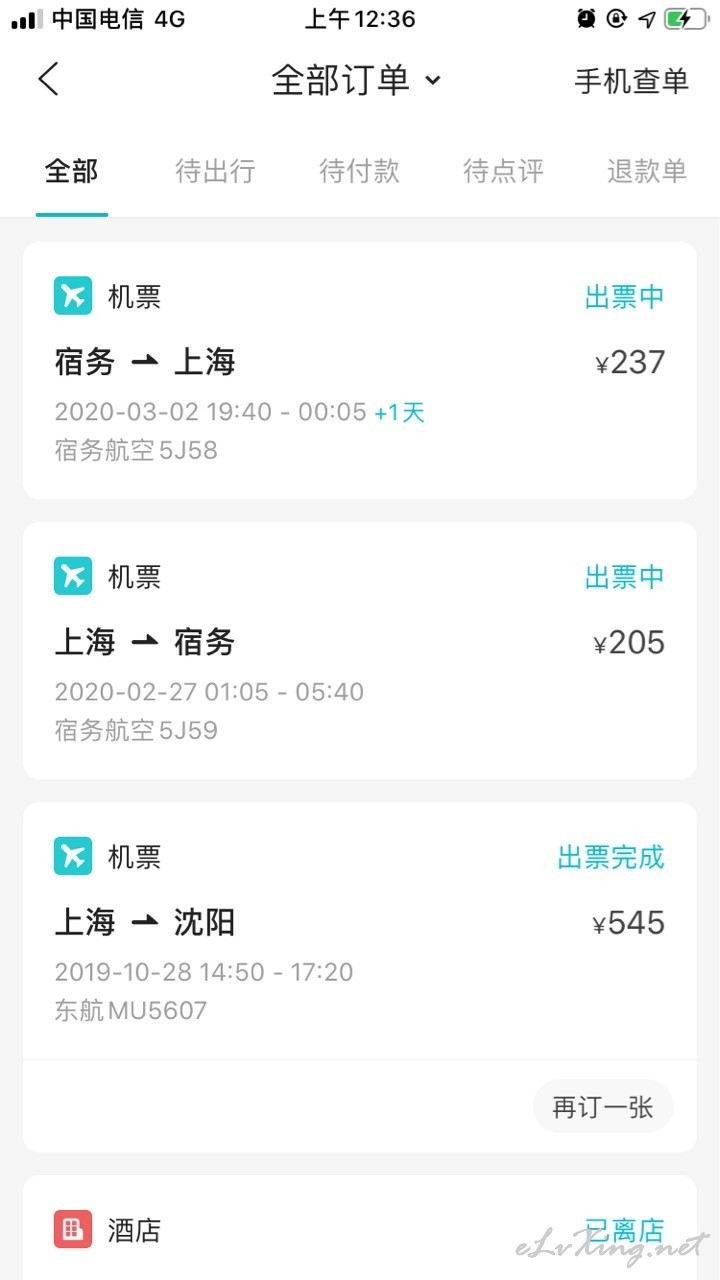Expand the 全部订单 dropdown
This screenshot has height=1280, width=720.
[x=356, y=80]
